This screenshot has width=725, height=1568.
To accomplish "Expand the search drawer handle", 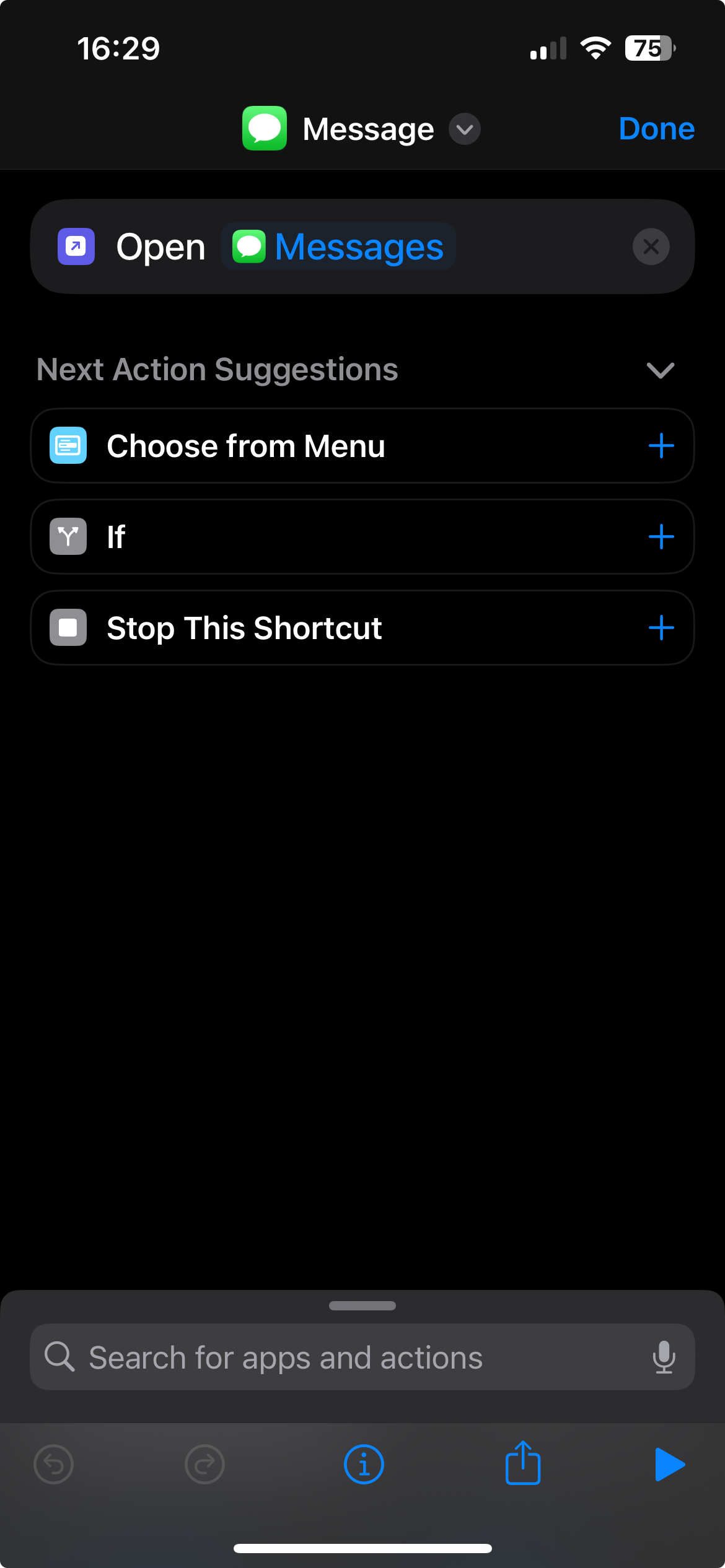I will pos(362,1305).
